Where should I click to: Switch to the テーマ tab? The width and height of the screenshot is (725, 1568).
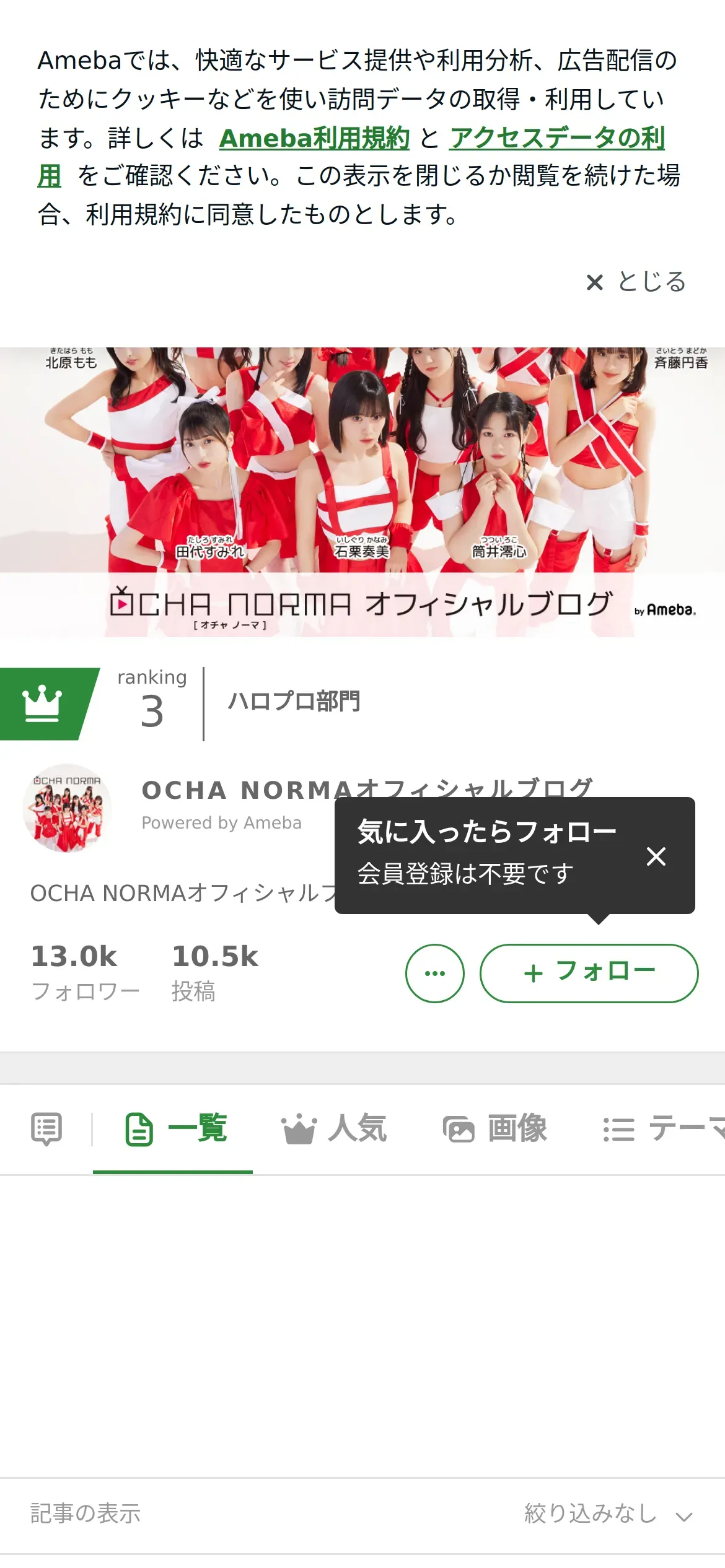[x=663, y=1129]
